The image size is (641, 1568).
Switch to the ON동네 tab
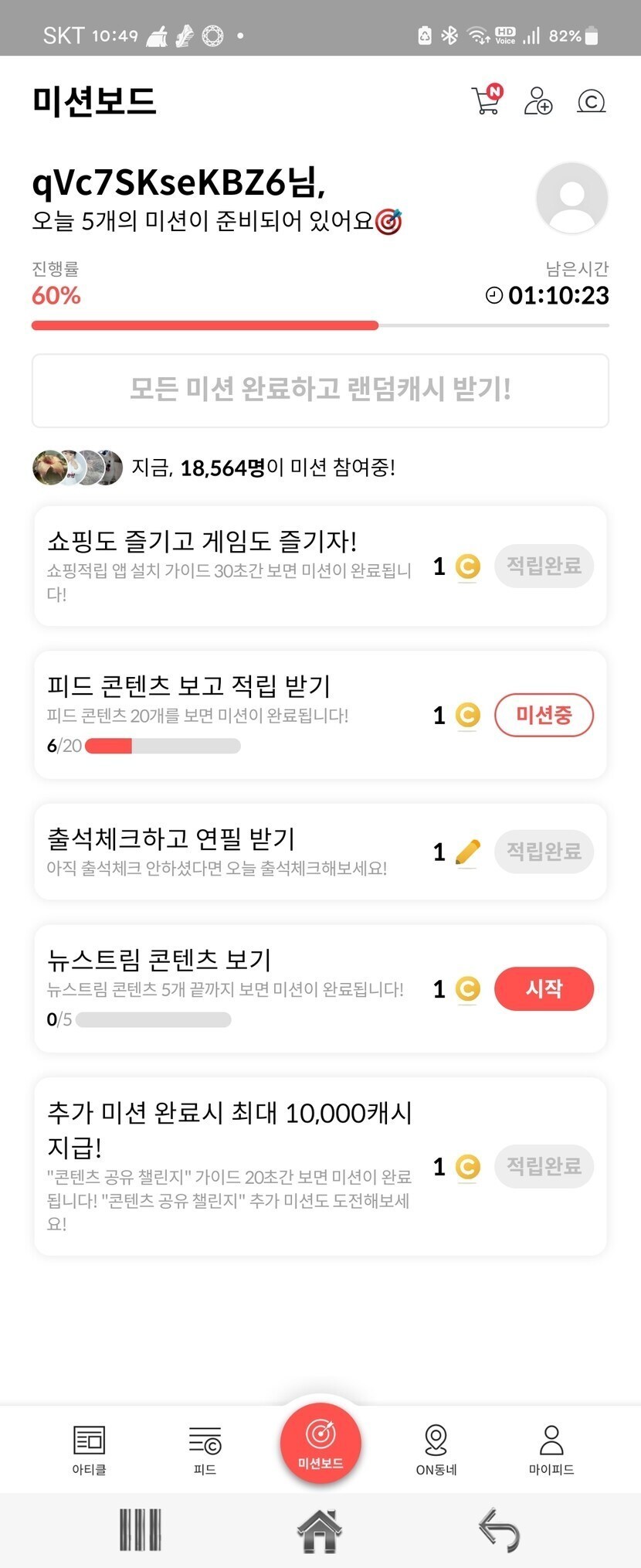pyautogui.click(x=436, y=1449)
